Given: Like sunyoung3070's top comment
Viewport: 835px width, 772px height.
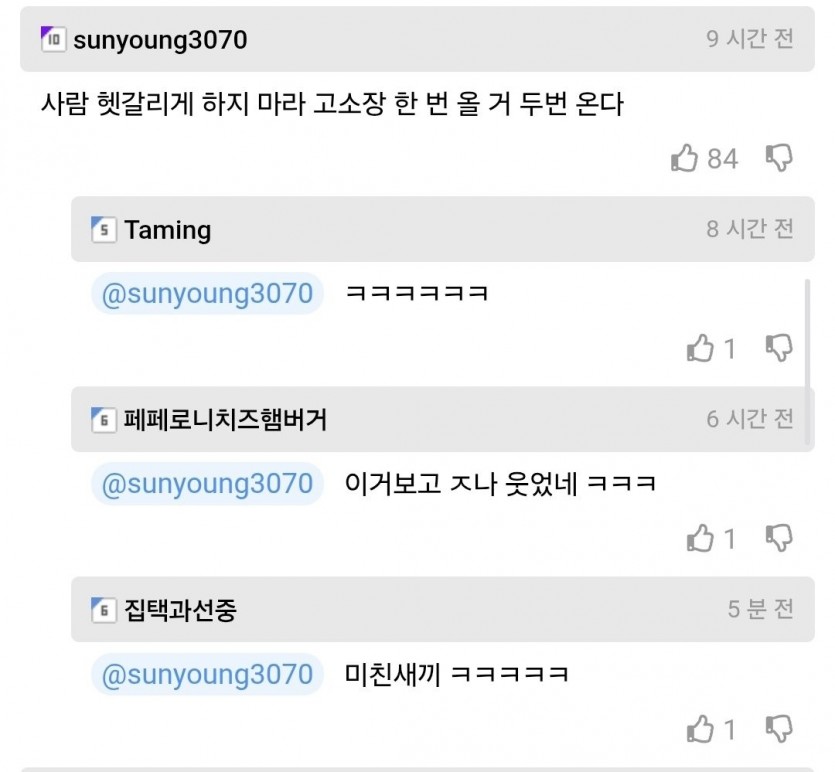Looking at the screenshot, I should coord(685,158).
